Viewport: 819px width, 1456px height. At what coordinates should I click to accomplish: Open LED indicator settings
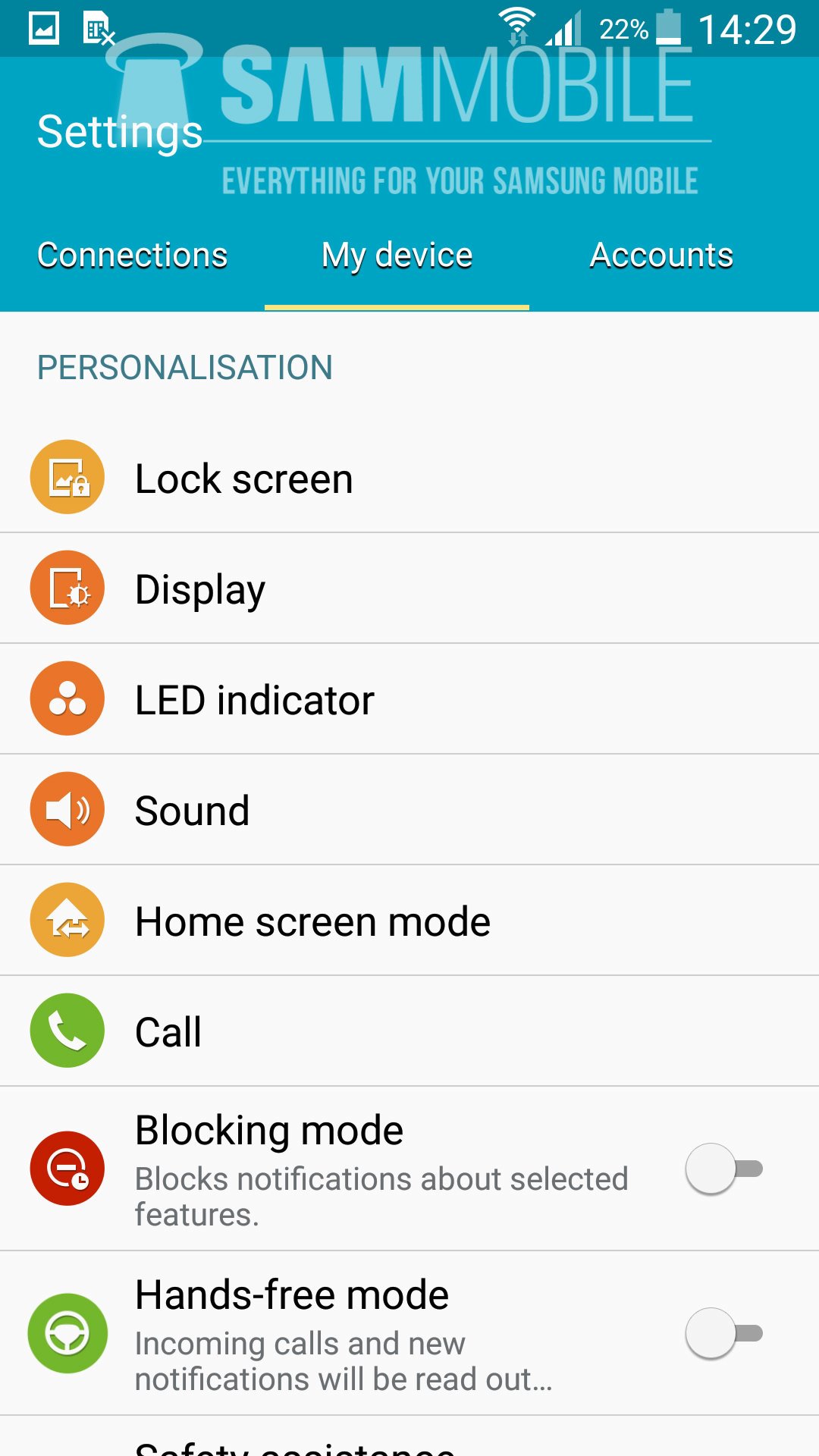[409, 699]
